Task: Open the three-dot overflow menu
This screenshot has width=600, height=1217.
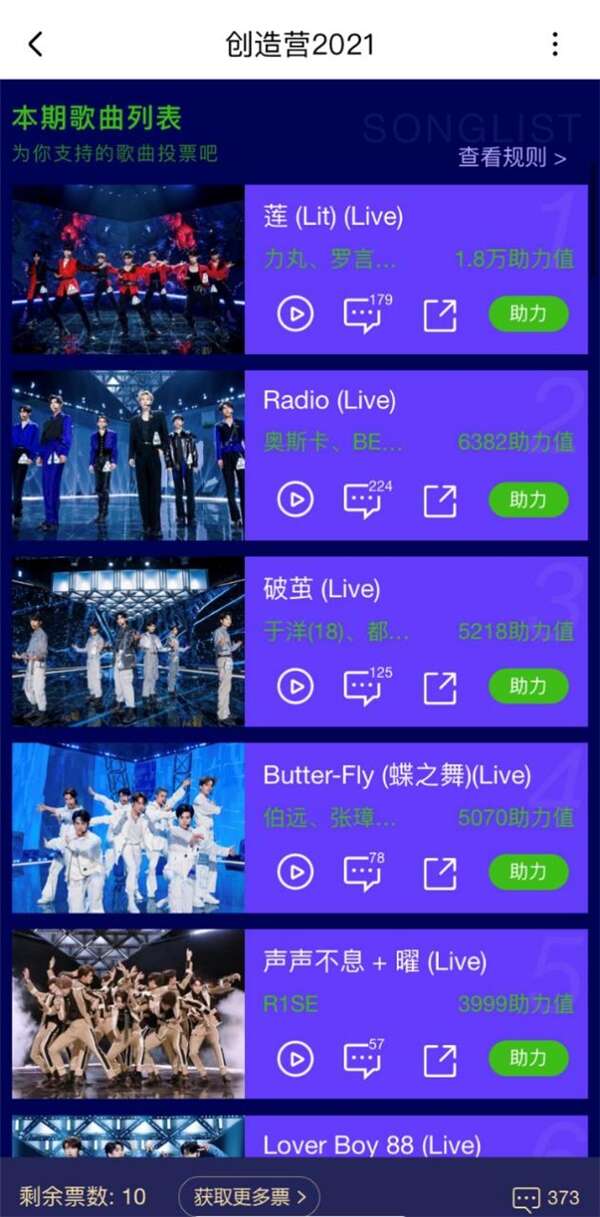Action: tap(555, 44)
